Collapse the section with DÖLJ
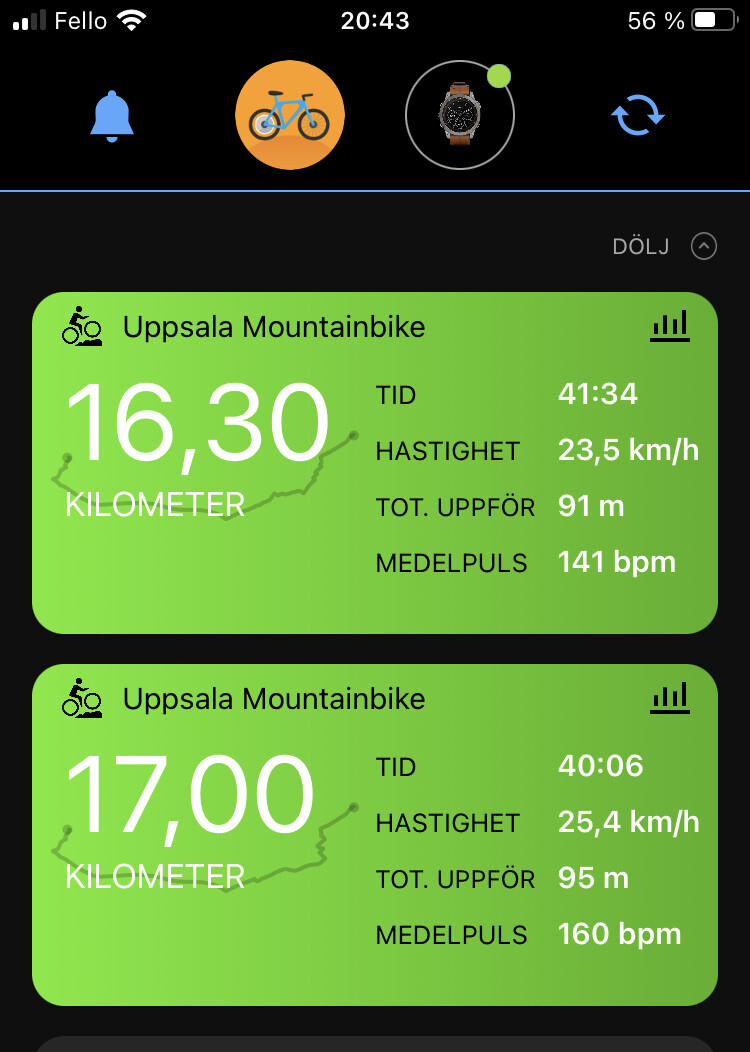This screenshot has height=1052, width=750. click(664, 246)
